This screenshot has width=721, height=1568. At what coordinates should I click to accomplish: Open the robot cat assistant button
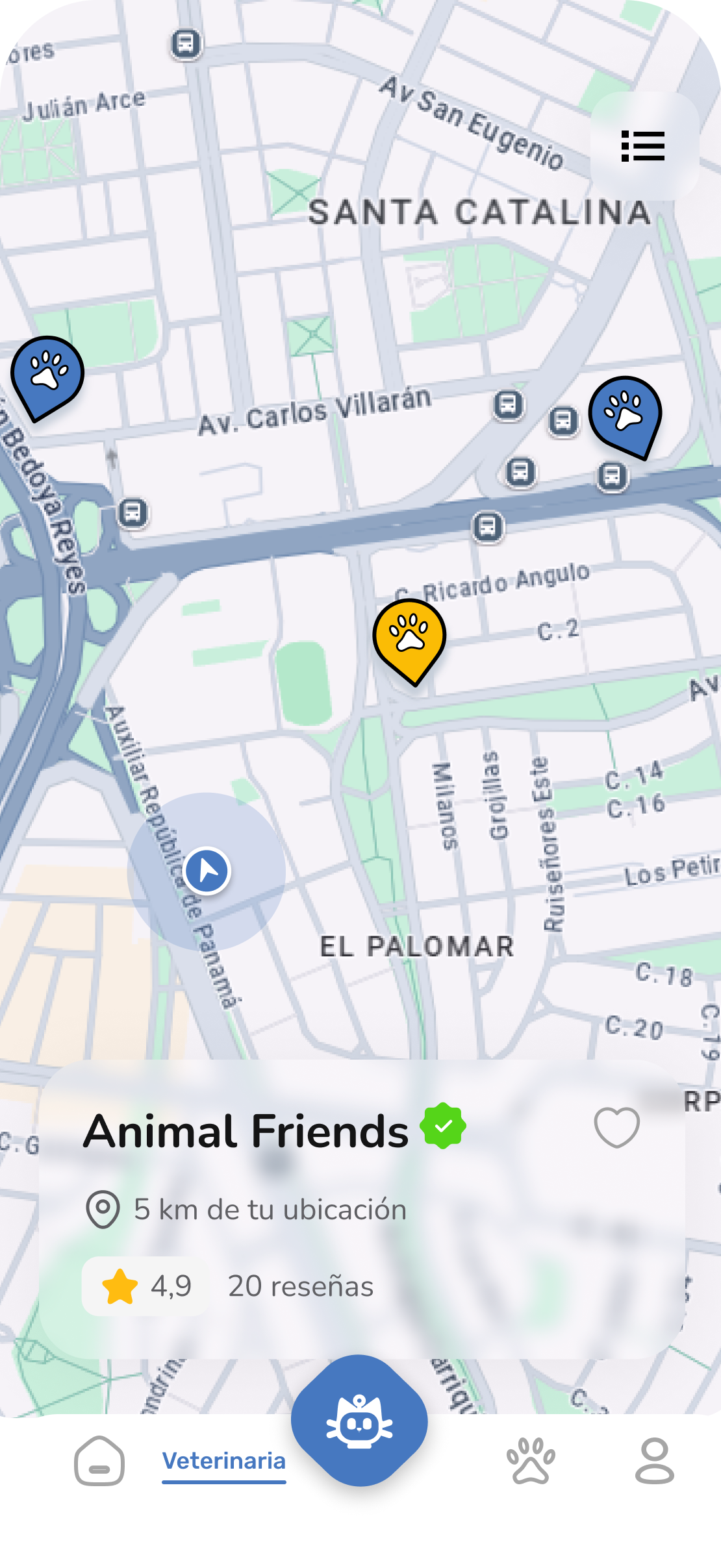[359, 1422]
